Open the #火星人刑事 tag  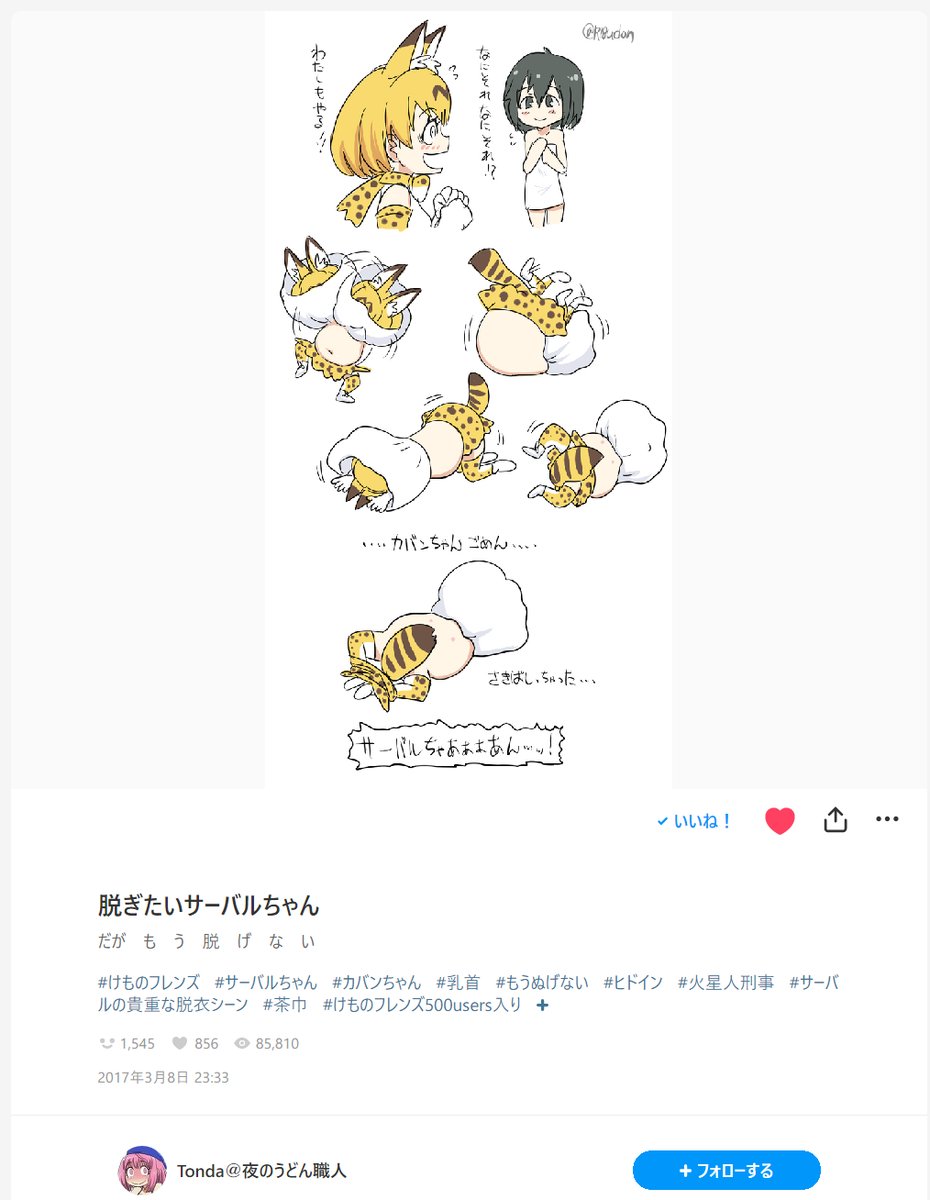(726, 983)
